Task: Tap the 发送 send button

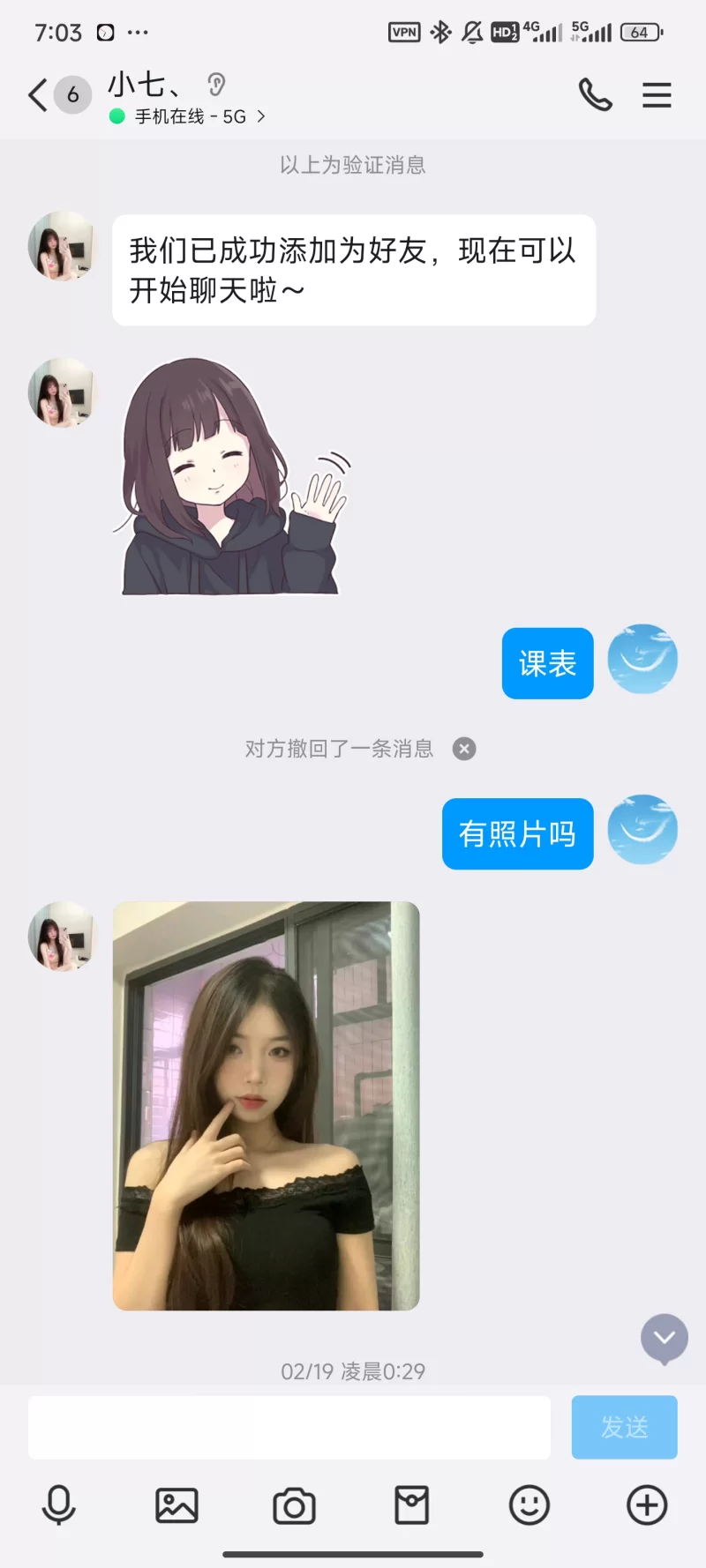Action: tap(624, 1427)
